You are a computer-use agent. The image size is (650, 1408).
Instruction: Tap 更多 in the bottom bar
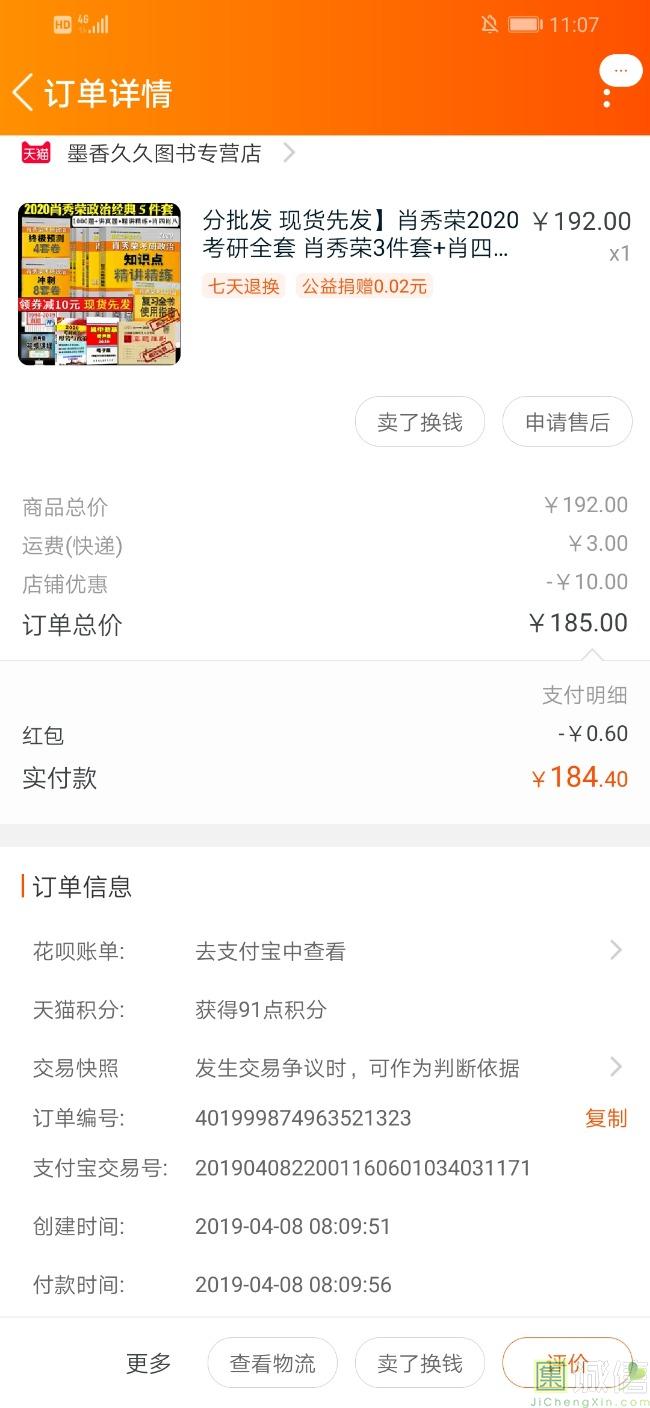(x=149, y=1363)
